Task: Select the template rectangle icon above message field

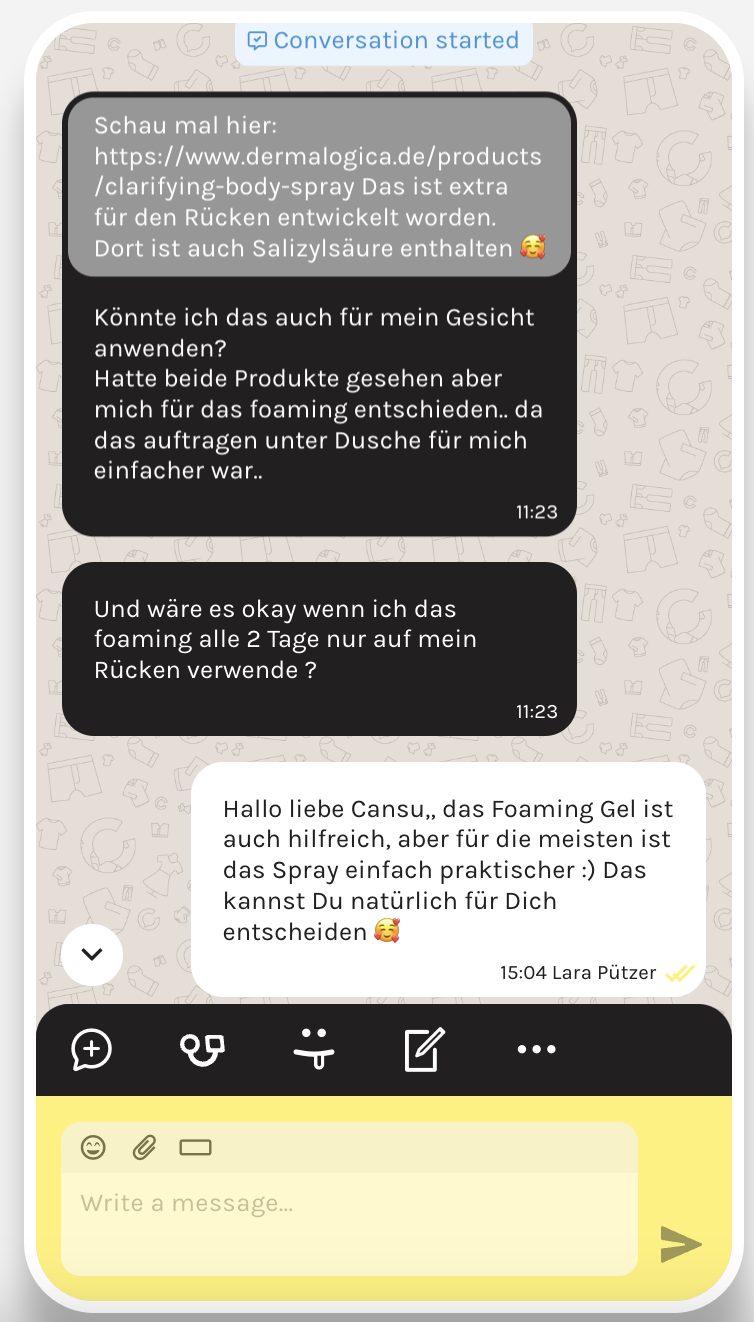Action: click(x=196, y=1147)
